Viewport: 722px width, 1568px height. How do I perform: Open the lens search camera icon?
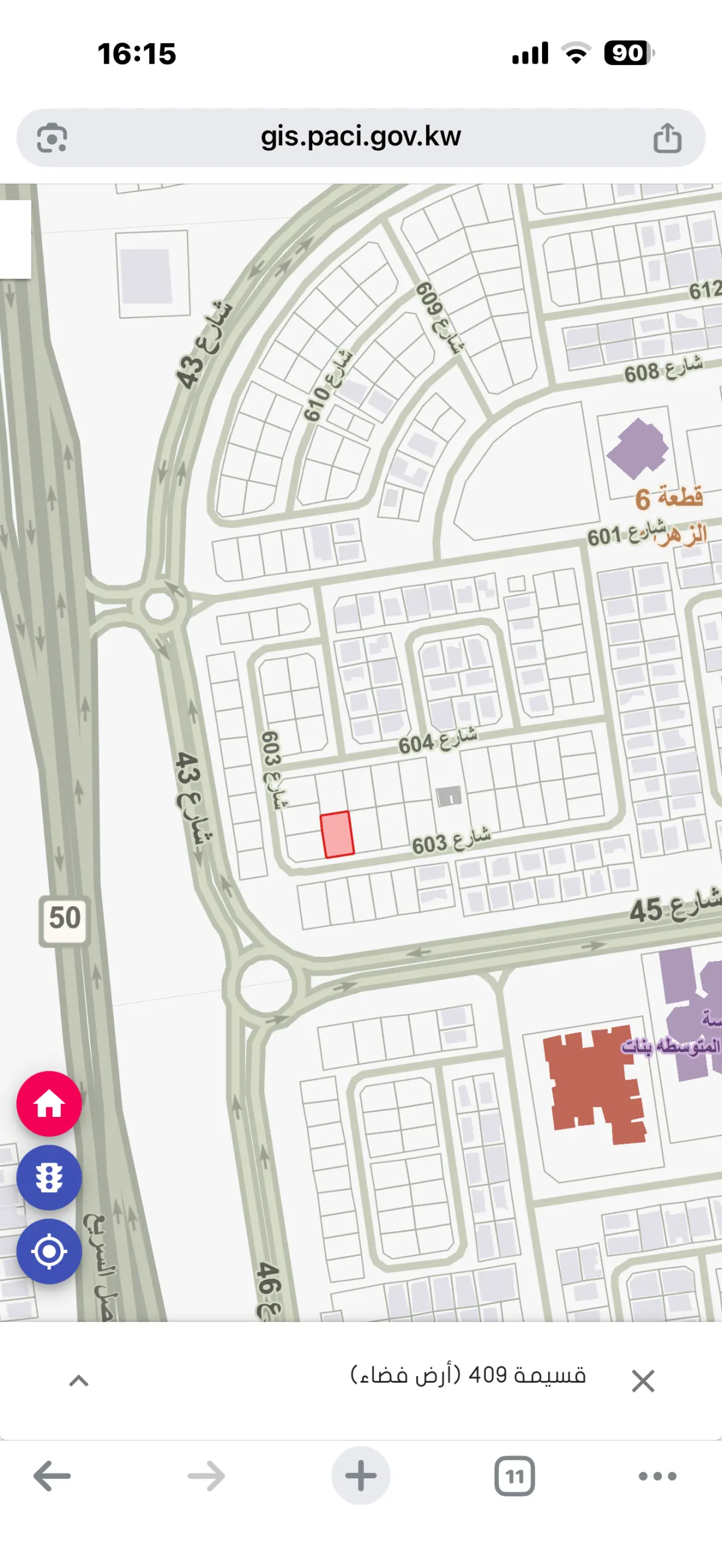(x=52, y=138)
